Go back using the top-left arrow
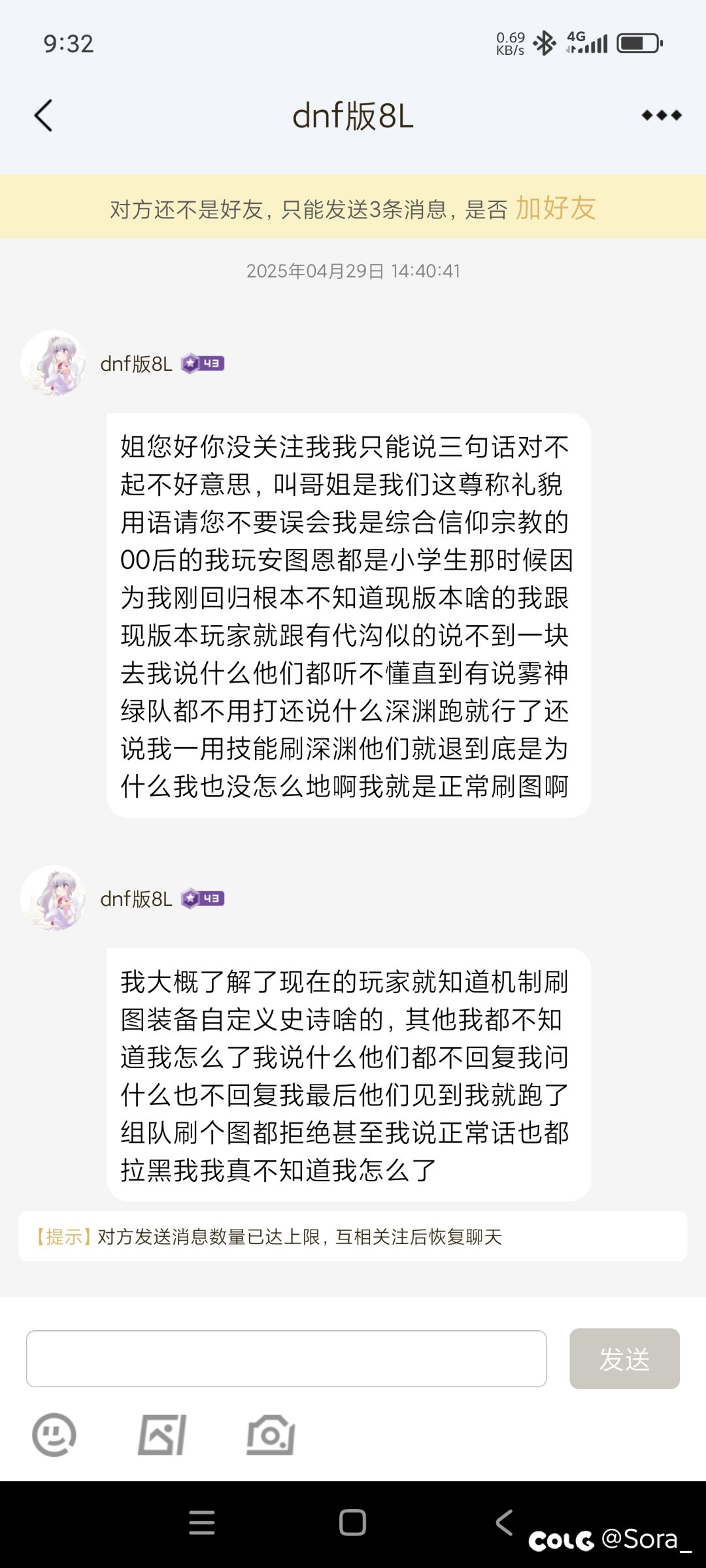Viewport: 706px width, 1568px height. (43, 116)
